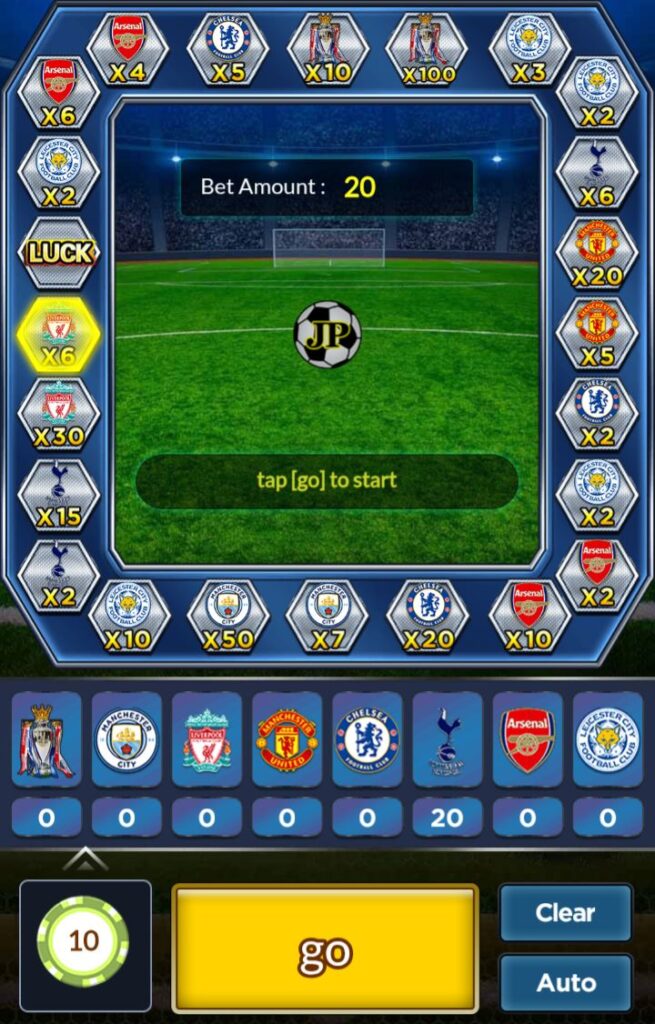Place a bet on Chelsea

[x=367, y=740]
